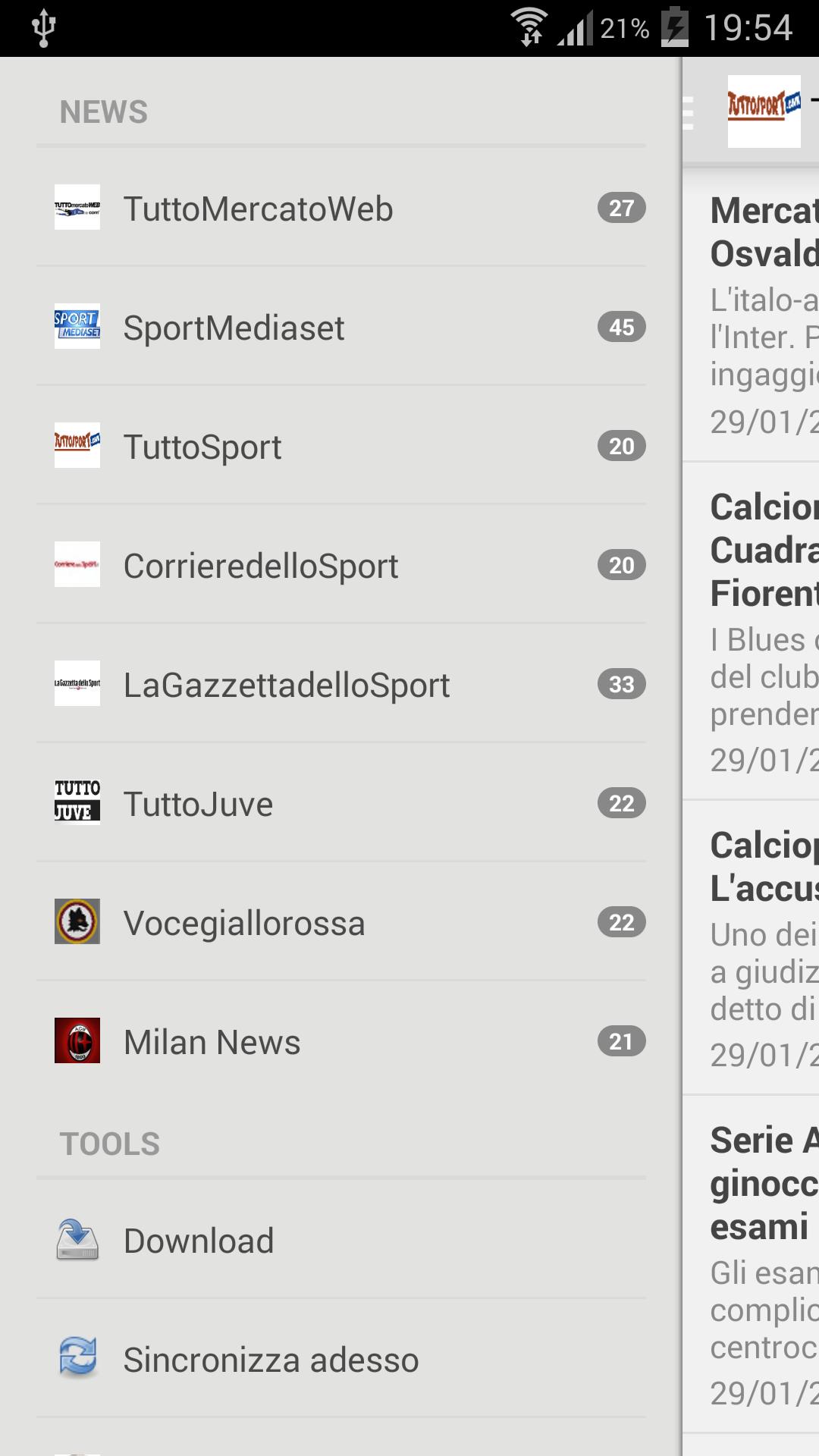Viewport: 819px width, 1456px height.
Task: Select the CorrieredelloSport logo icon
Action: (77, 565)
